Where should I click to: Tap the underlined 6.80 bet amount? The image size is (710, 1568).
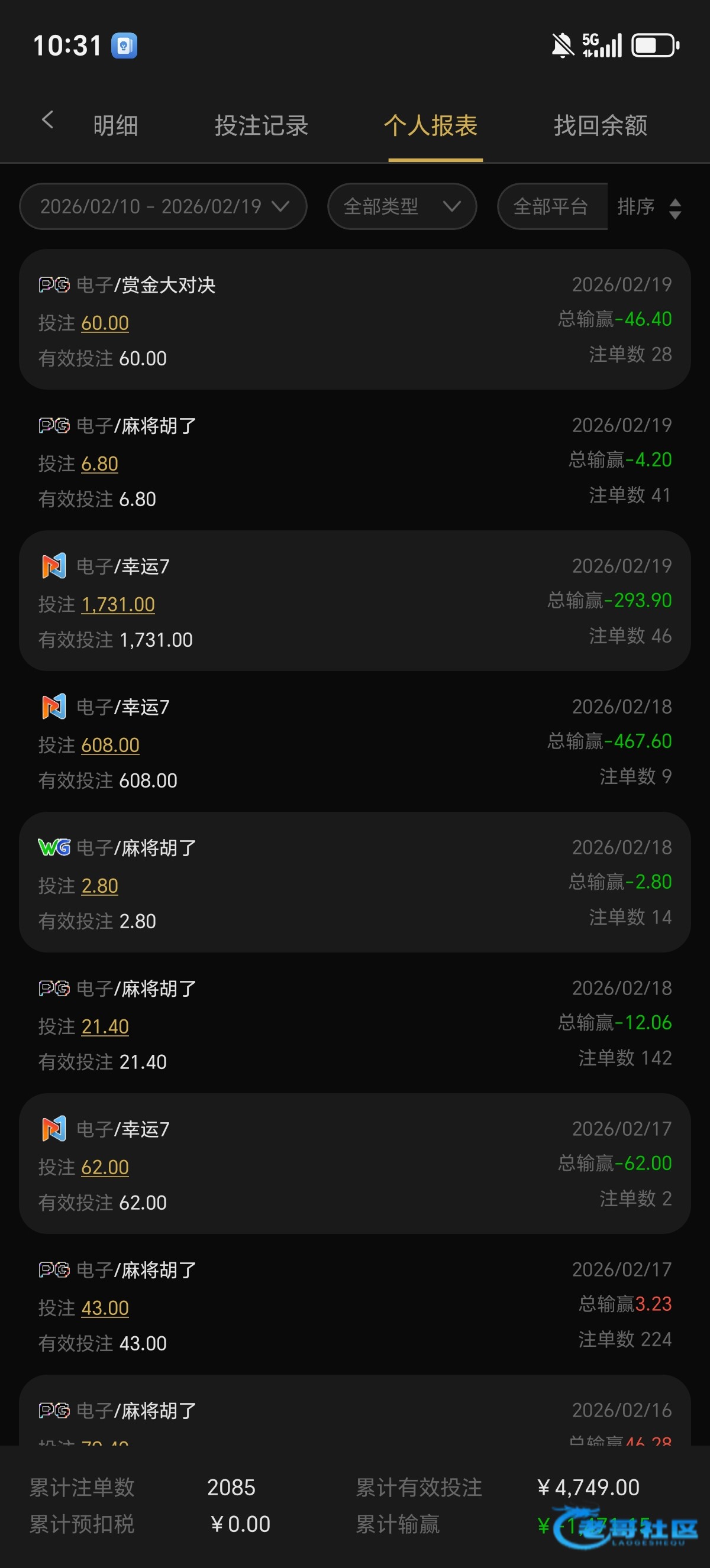tap(99, 464)
